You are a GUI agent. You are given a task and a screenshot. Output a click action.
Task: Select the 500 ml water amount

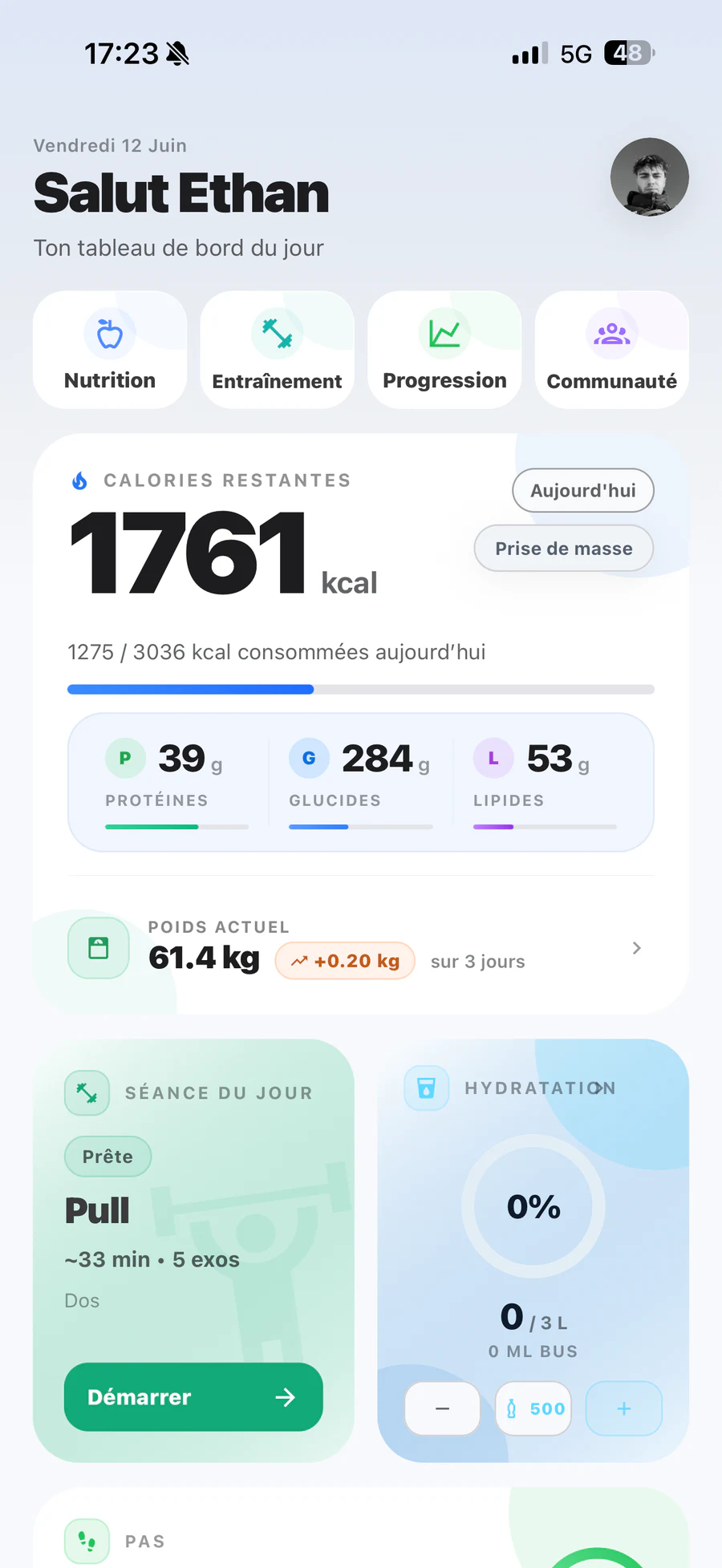[x=533, y=1408]
